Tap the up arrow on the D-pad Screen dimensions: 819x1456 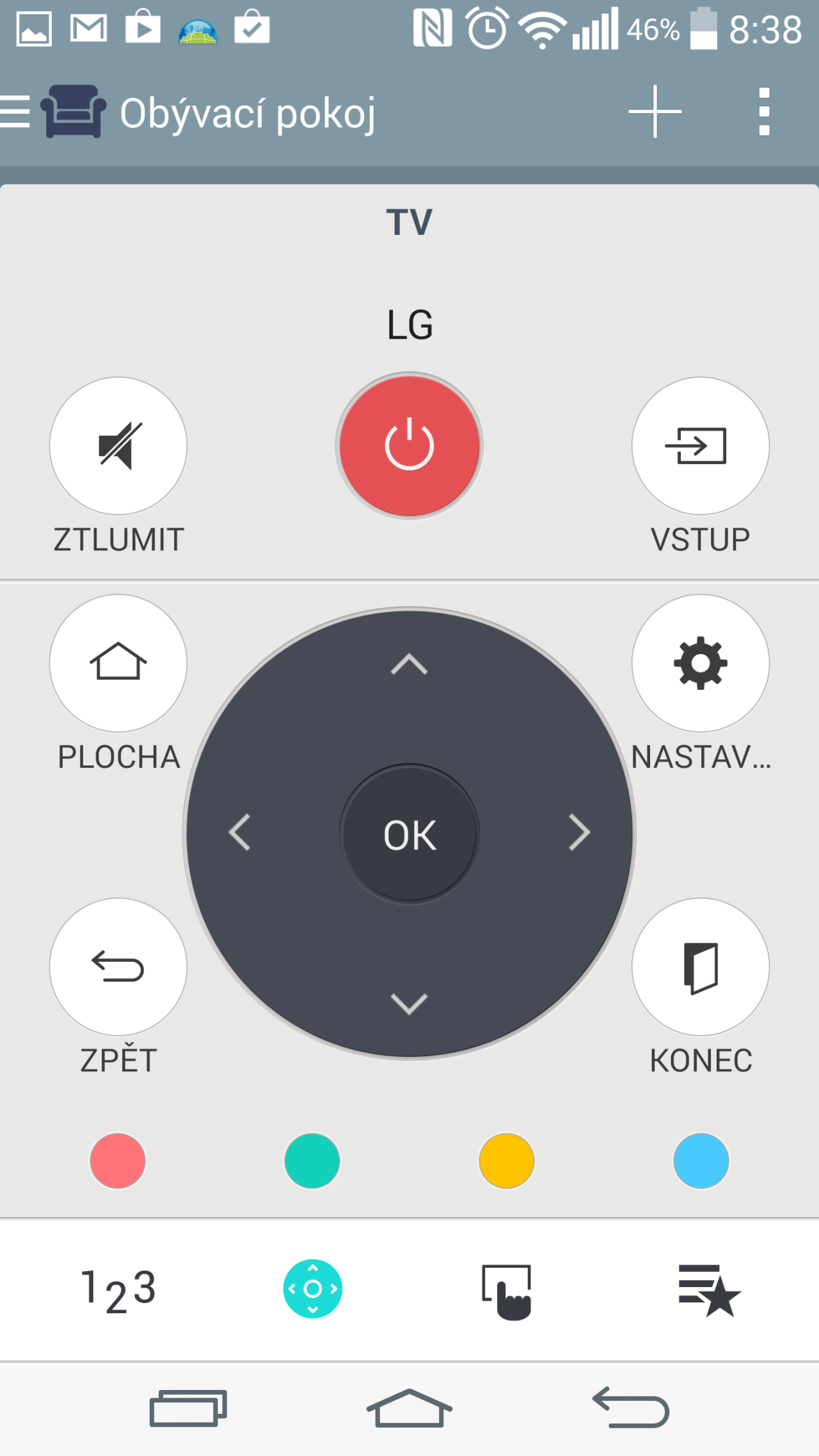click(409, 664)
